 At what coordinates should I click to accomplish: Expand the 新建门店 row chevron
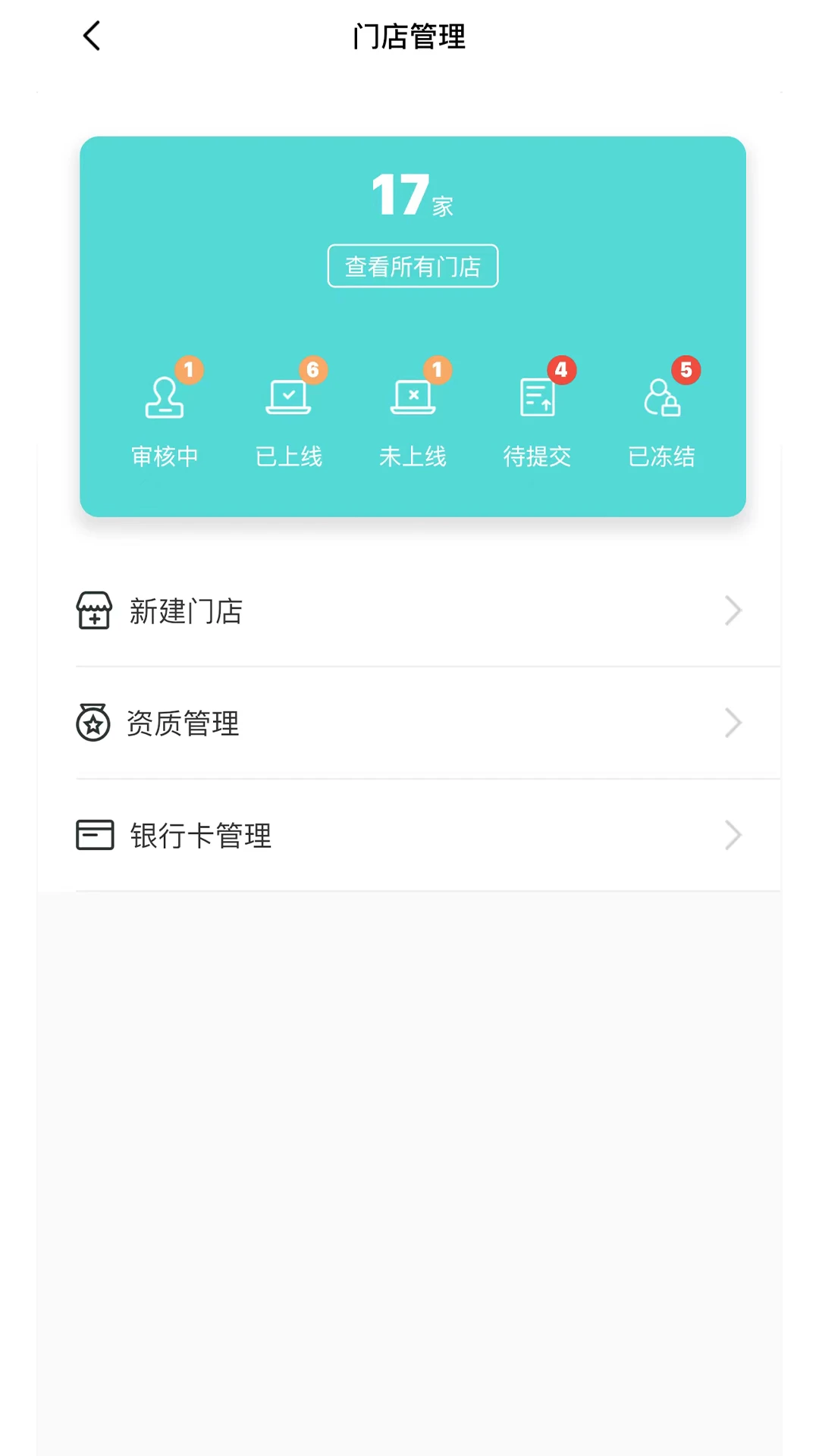pos(732,610)
